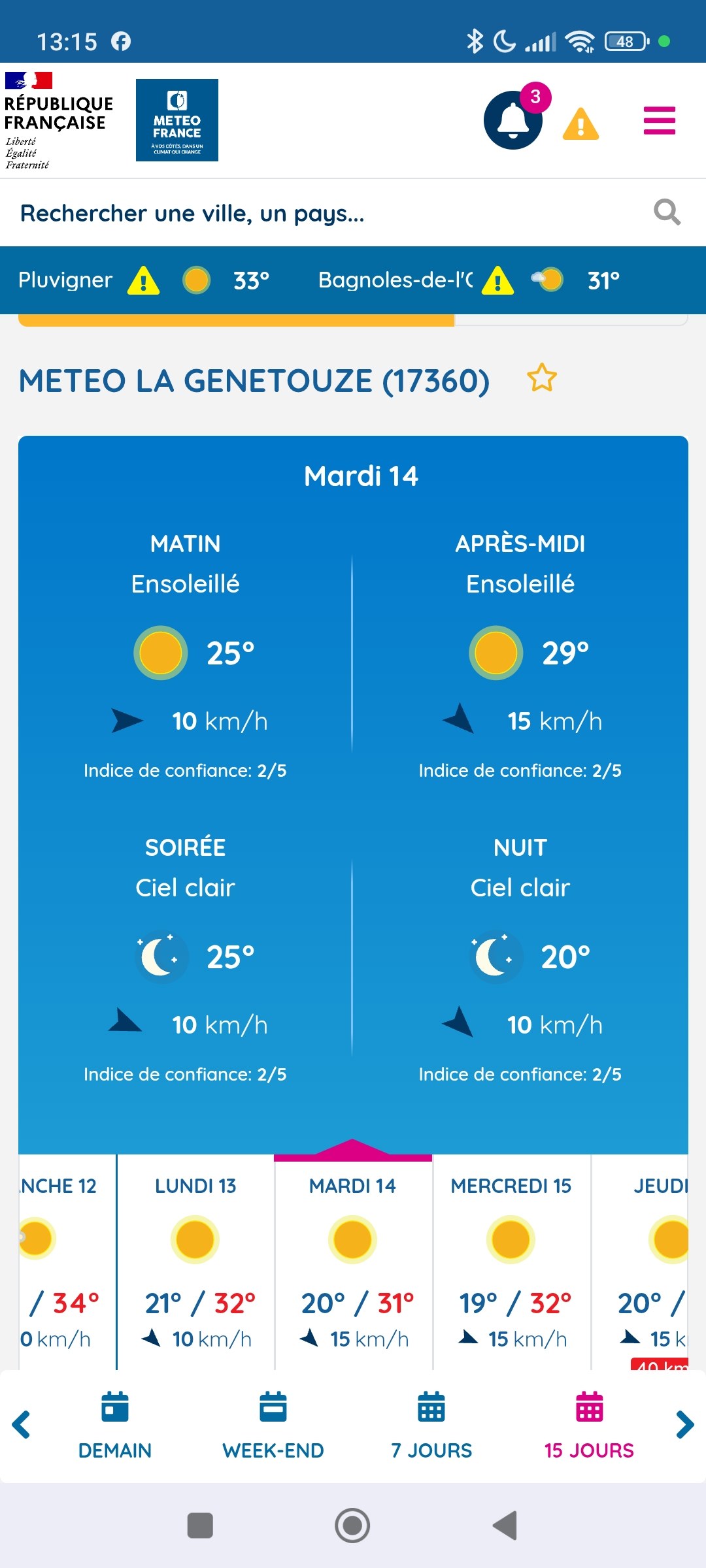Switch to Demain view
This screenshot has width=706, height=1568.
115,1426
